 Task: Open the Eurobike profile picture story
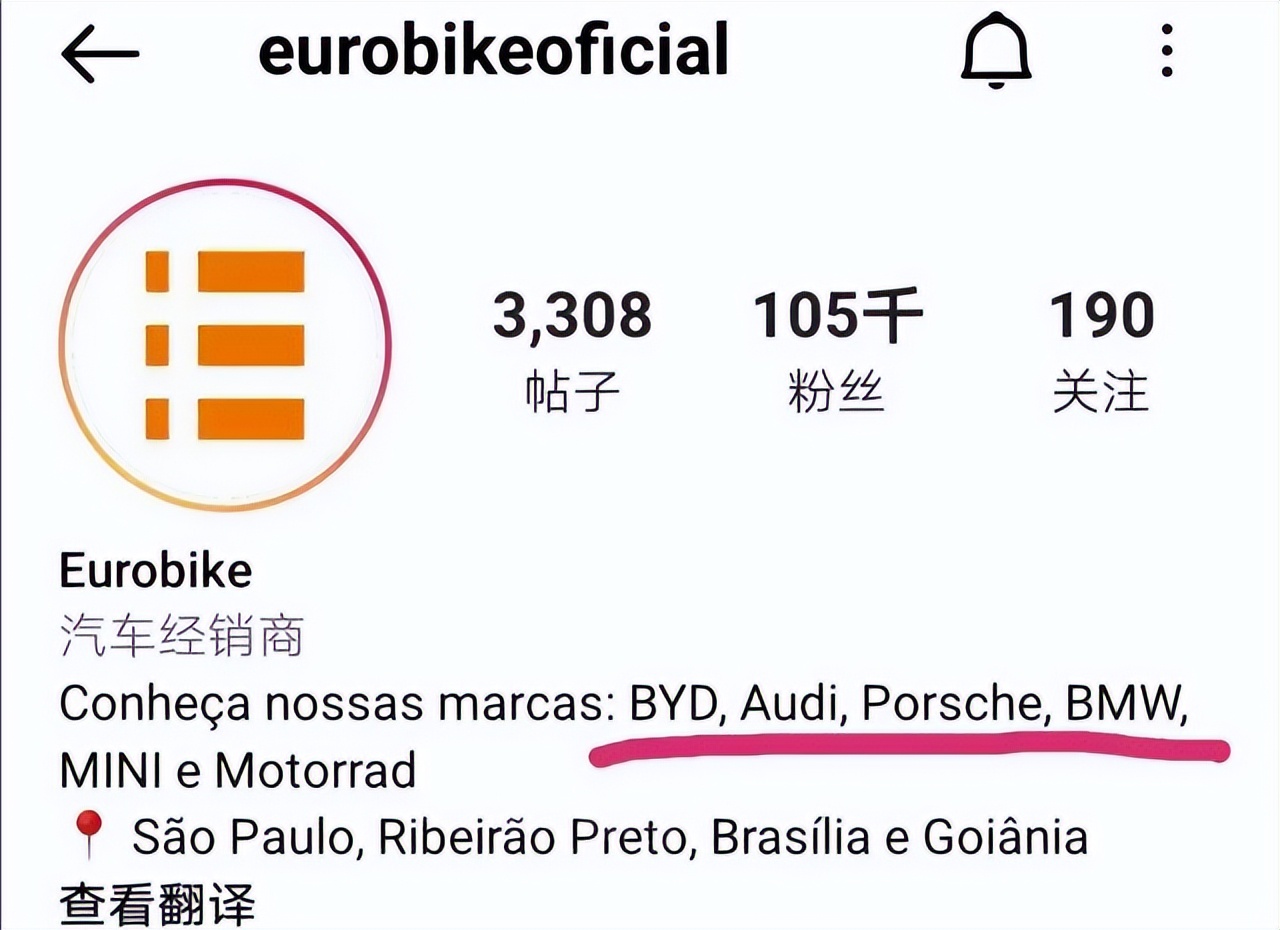225,345
